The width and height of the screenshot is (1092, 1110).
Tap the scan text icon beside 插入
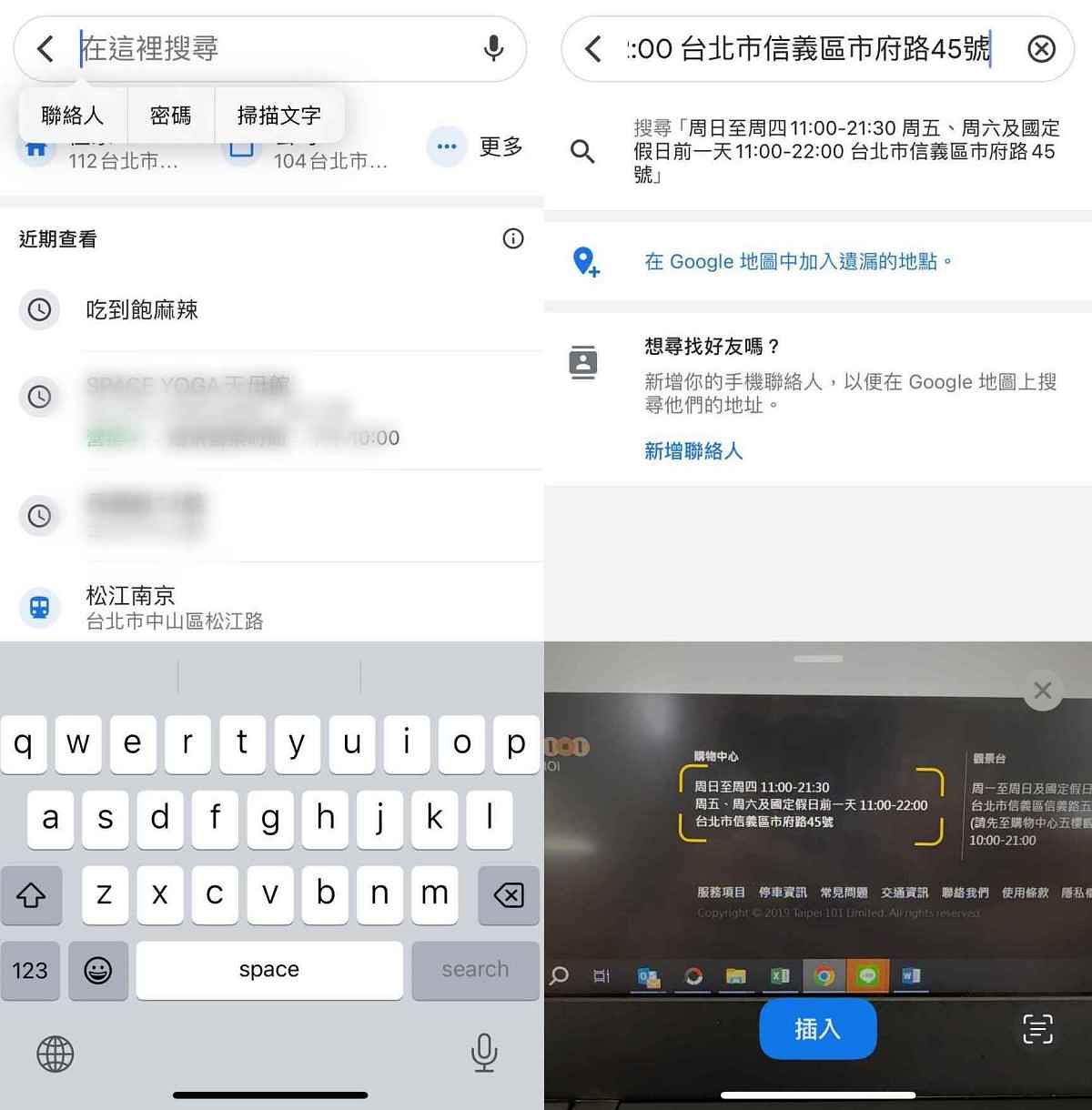[1037, 1029]
